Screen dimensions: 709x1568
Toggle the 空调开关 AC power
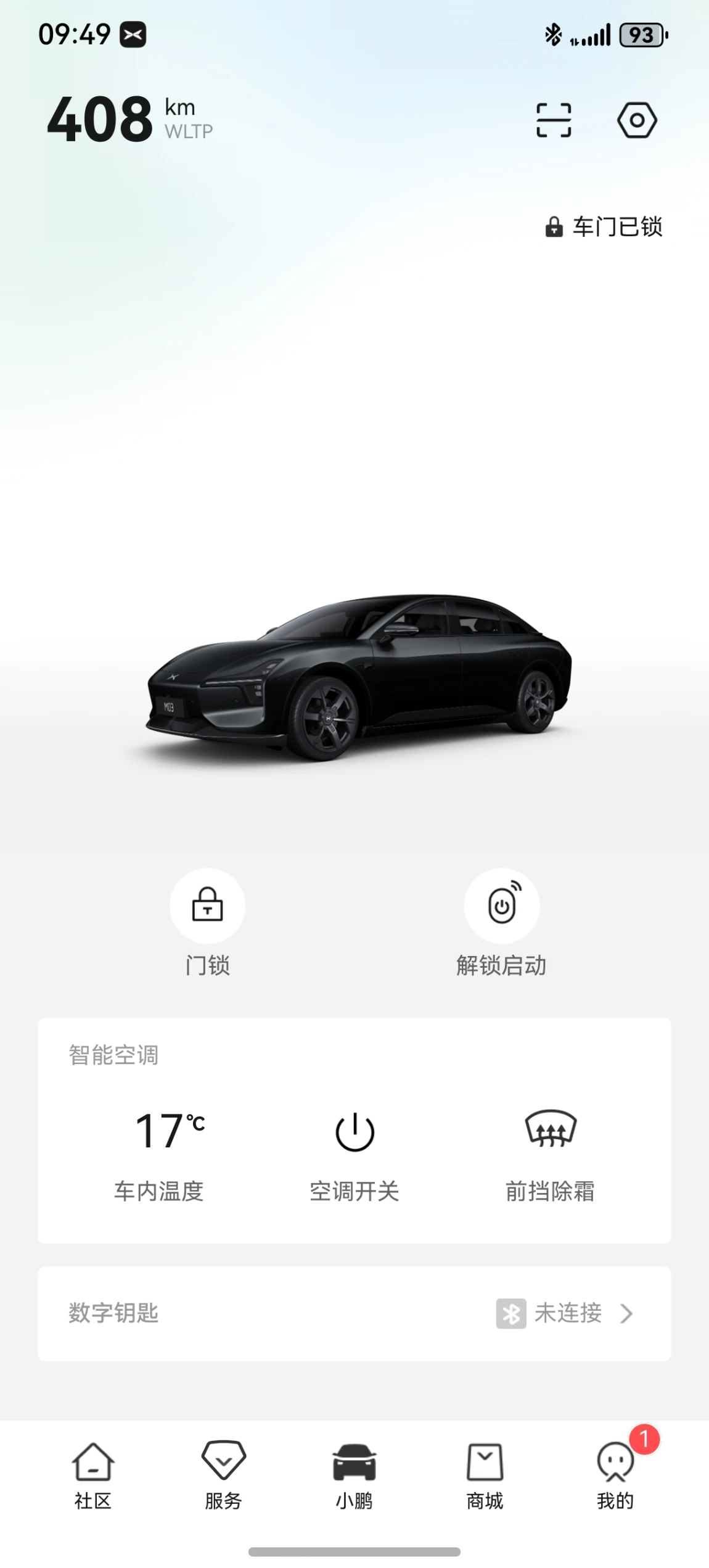pos(354,1133)
